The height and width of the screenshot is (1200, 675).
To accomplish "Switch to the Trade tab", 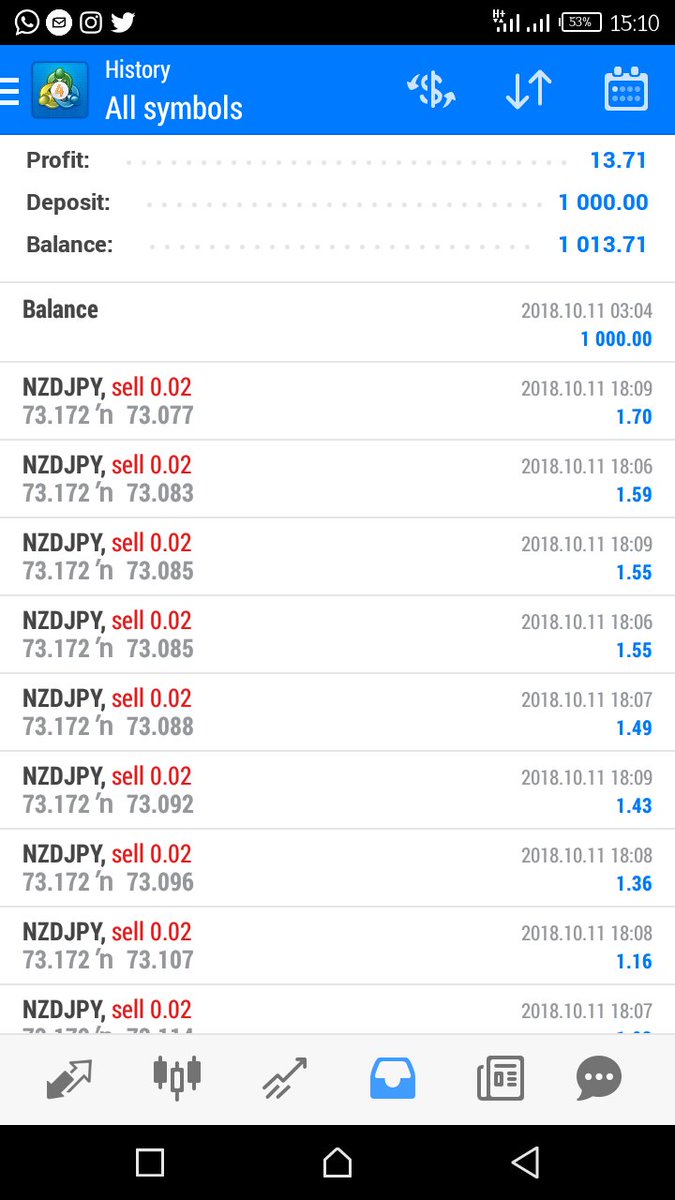I will click(x=284, y=1078).
